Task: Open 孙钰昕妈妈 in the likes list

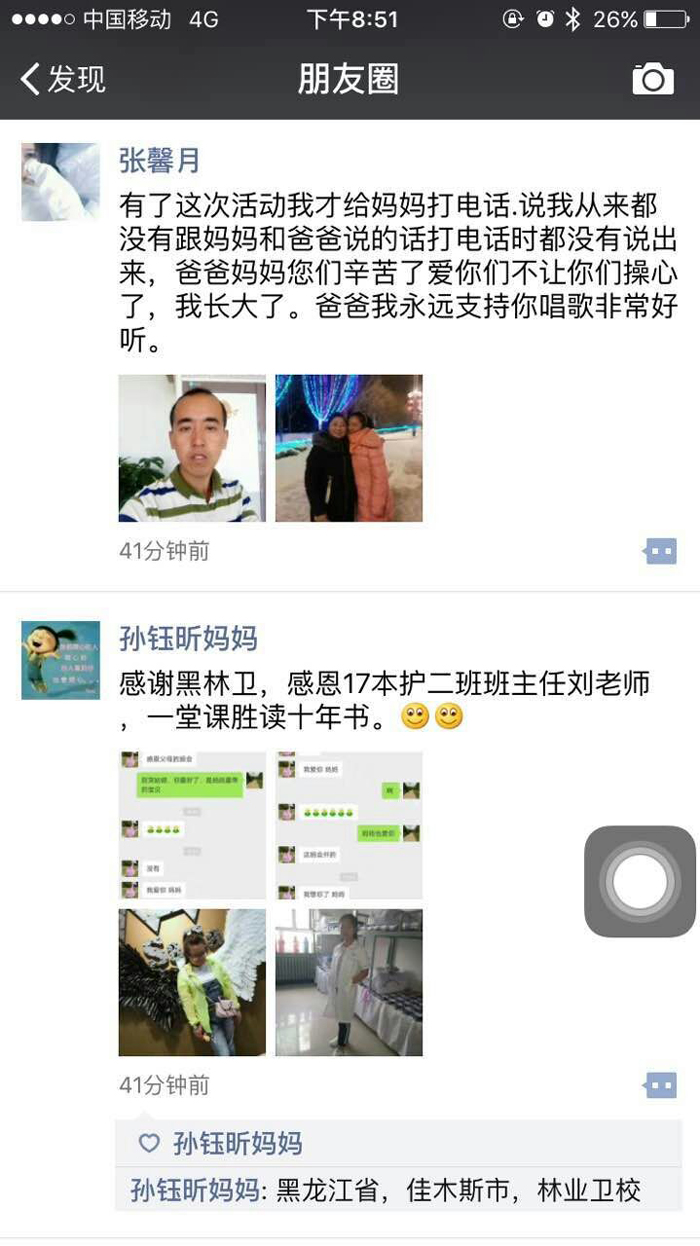Action: (x=237, y=1143)
